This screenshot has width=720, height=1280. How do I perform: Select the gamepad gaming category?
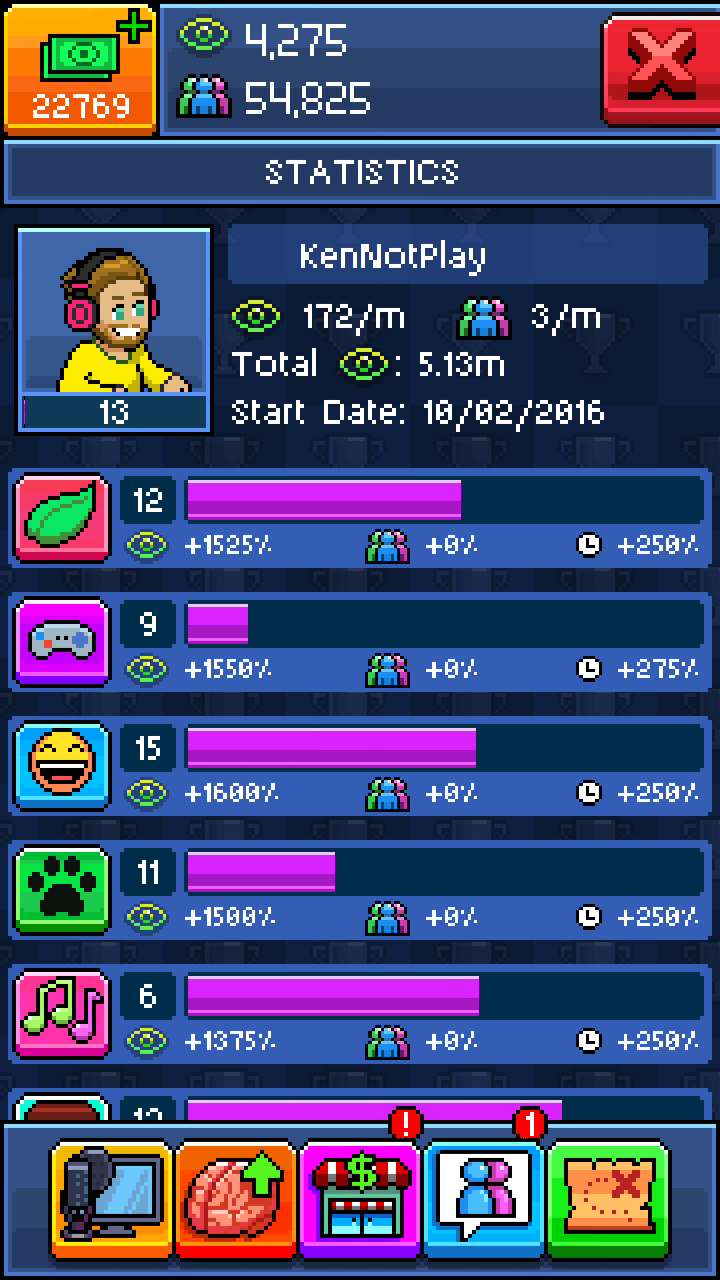pos(62,642)
